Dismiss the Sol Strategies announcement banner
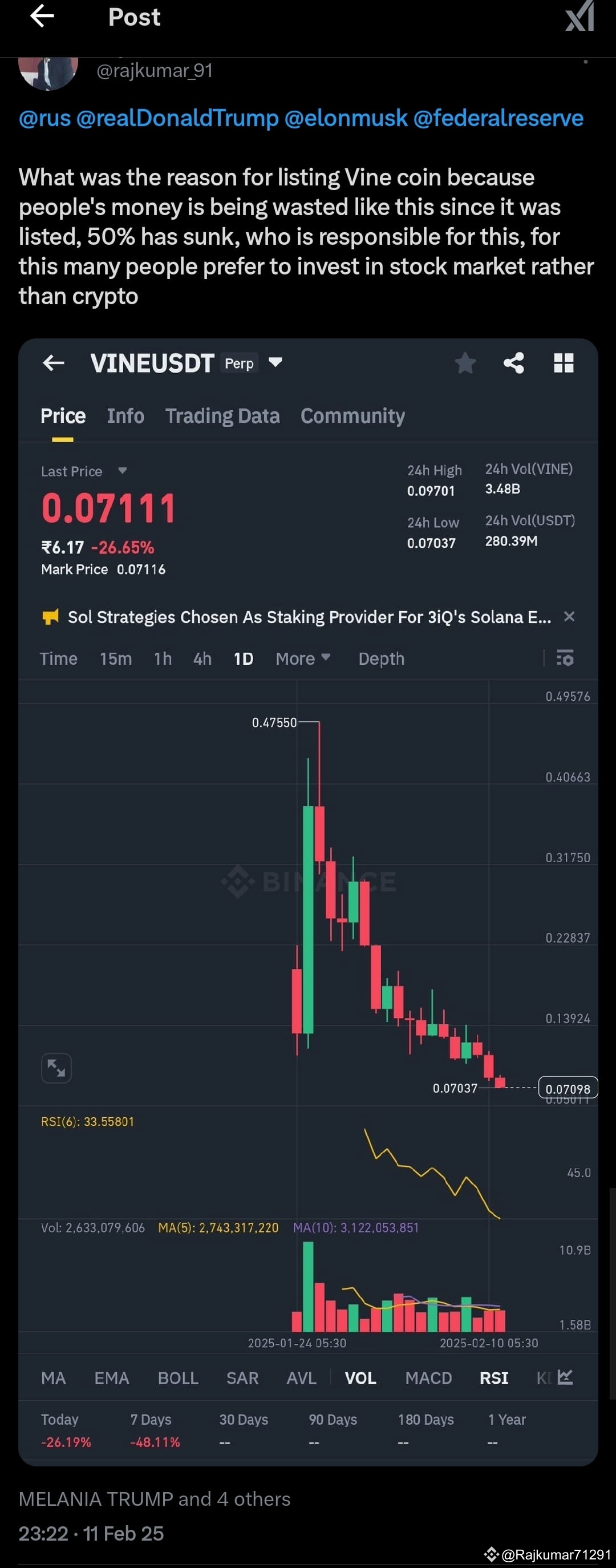616x1568 pixels. tap(569, 616)
